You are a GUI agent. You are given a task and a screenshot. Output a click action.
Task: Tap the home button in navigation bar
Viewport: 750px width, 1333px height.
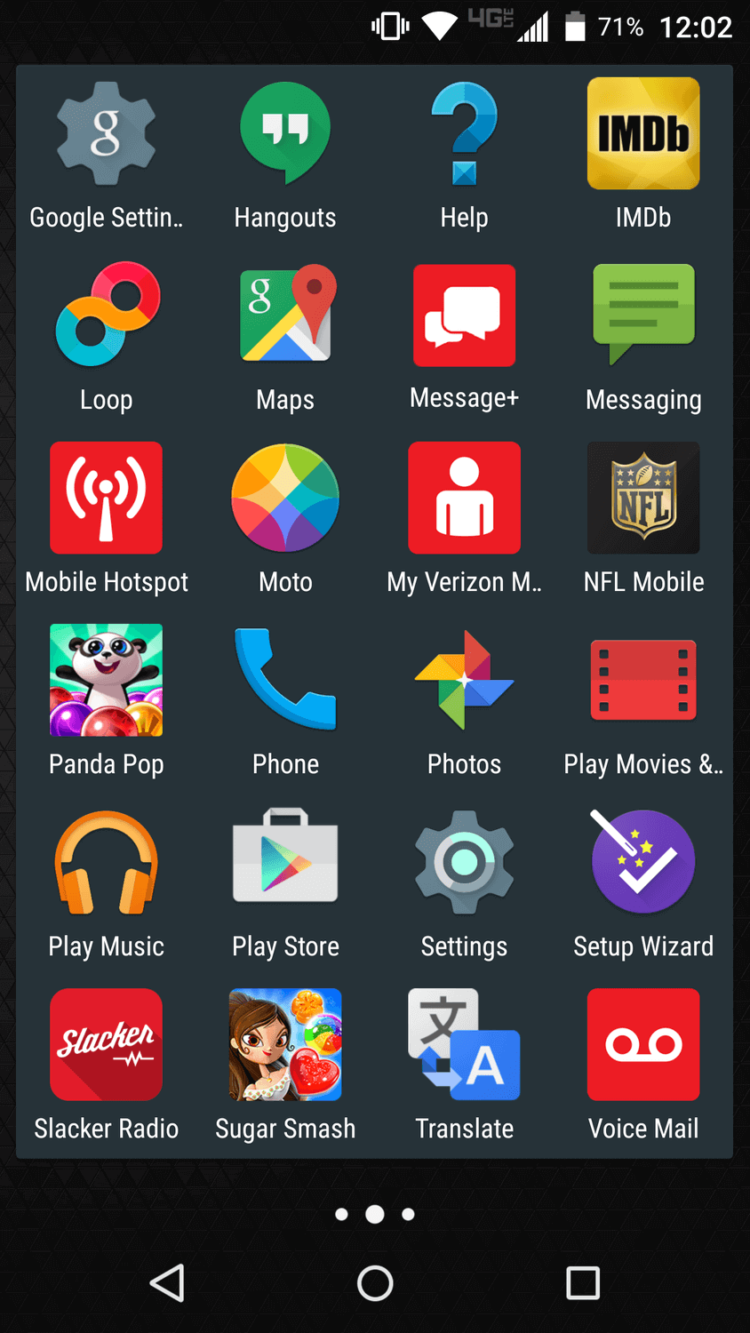coord(375,1283)
